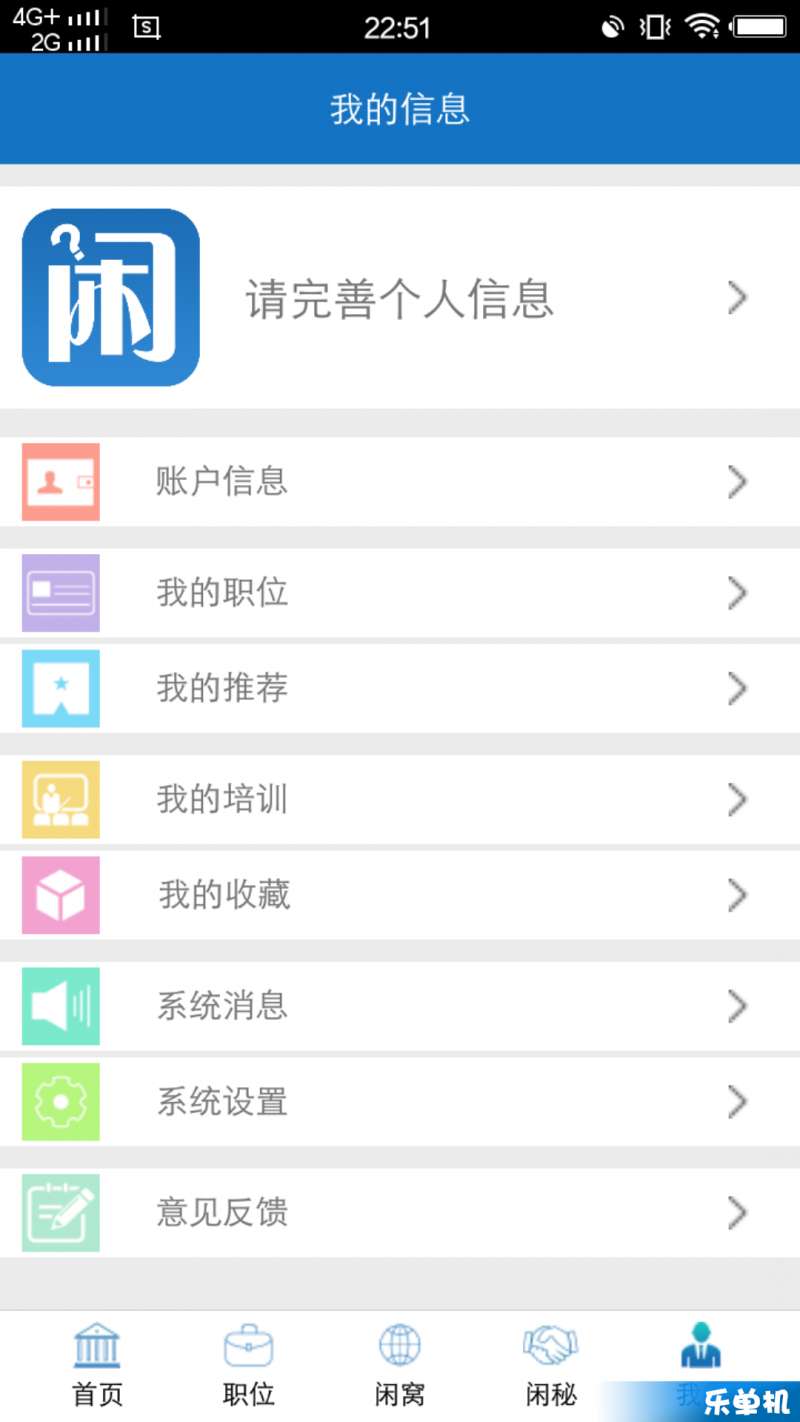The height and width of the screenshot is (1422, 800).
Task: Open 我的收藏 favorites
Action: click(400, 895)
